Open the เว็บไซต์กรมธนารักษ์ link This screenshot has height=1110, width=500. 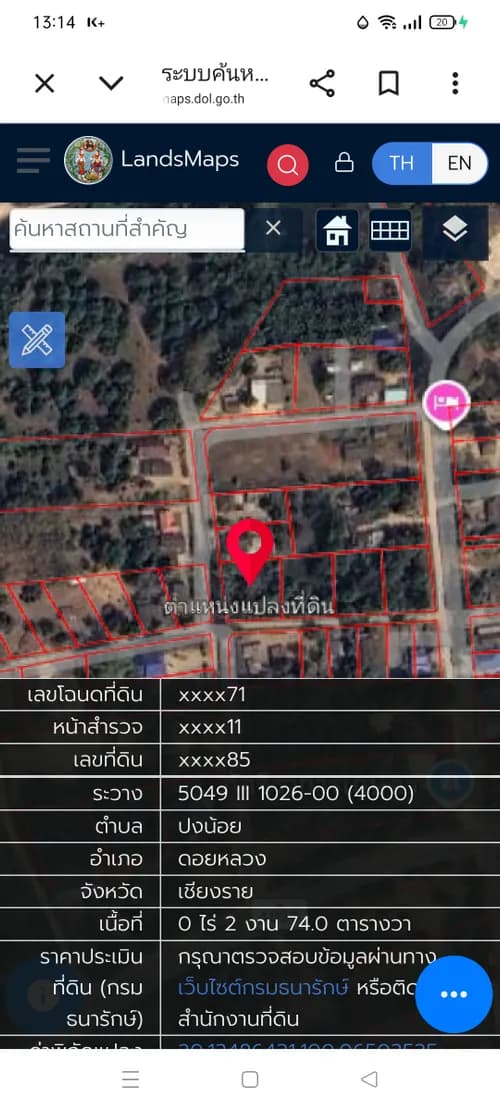[263, 988]
